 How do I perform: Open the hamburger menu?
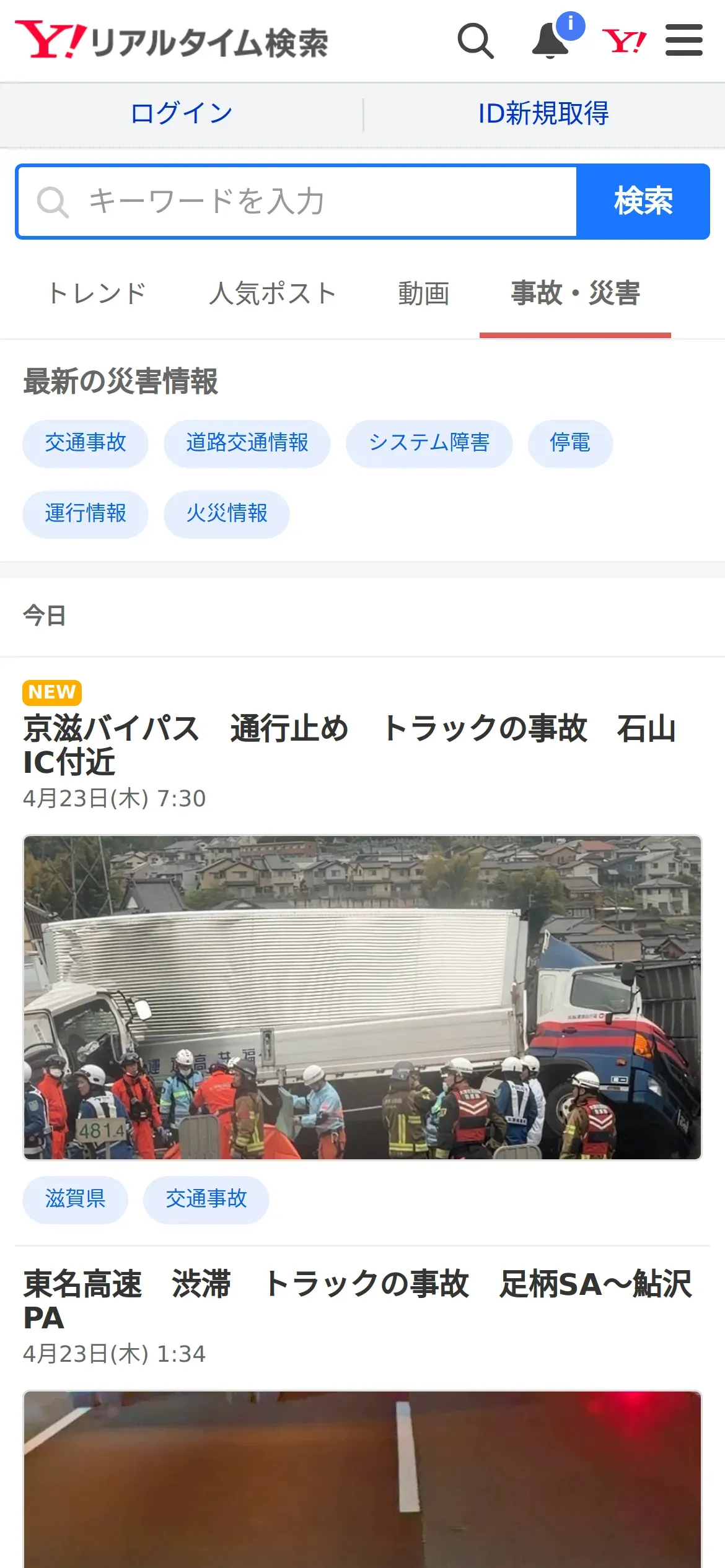coord(684,40)
